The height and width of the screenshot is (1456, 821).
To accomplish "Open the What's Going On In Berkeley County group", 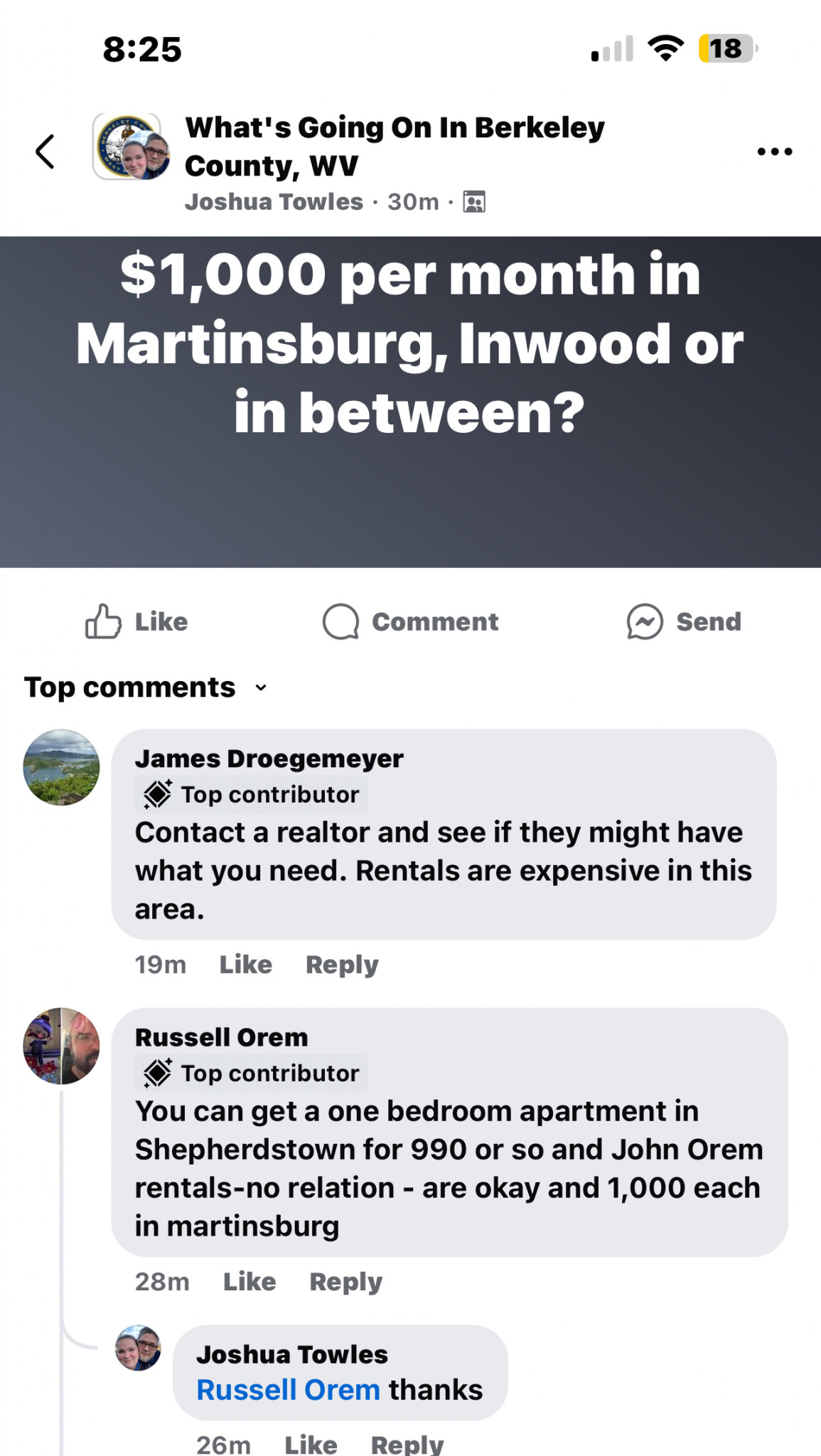I will [395, 146].
